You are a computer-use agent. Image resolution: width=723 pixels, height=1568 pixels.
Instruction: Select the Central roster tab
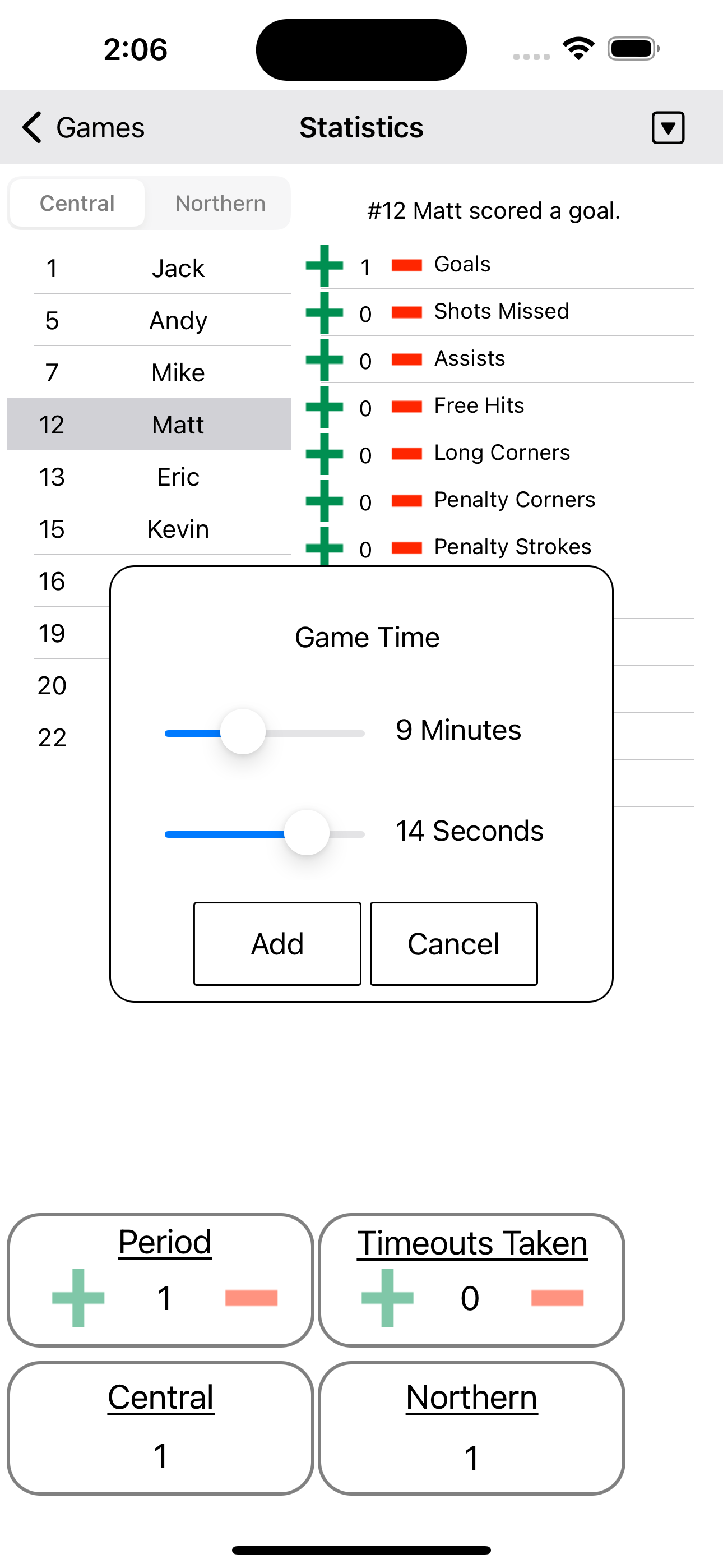(77, 202)
